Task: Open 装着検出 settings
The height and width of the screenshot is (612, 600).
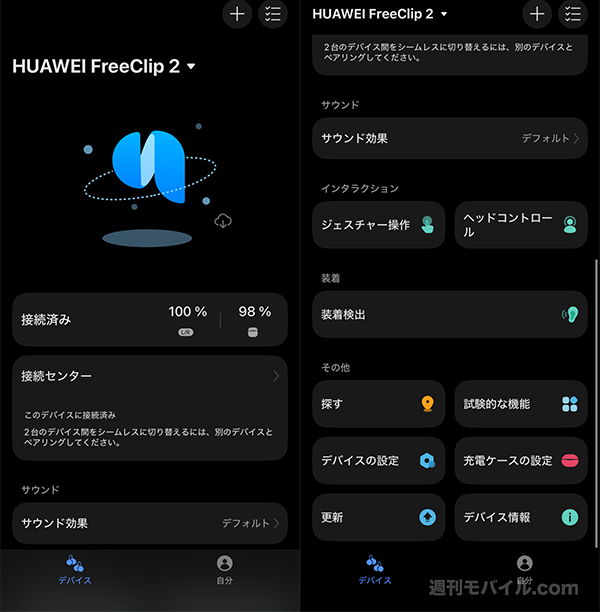Action: [x=449, y=314]
